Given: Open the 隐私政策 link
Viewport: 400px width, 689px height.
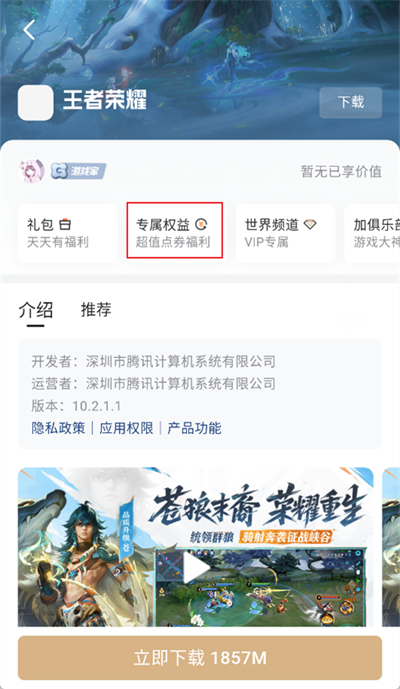Looking at the screenshot, I should (x=58, y=428).
